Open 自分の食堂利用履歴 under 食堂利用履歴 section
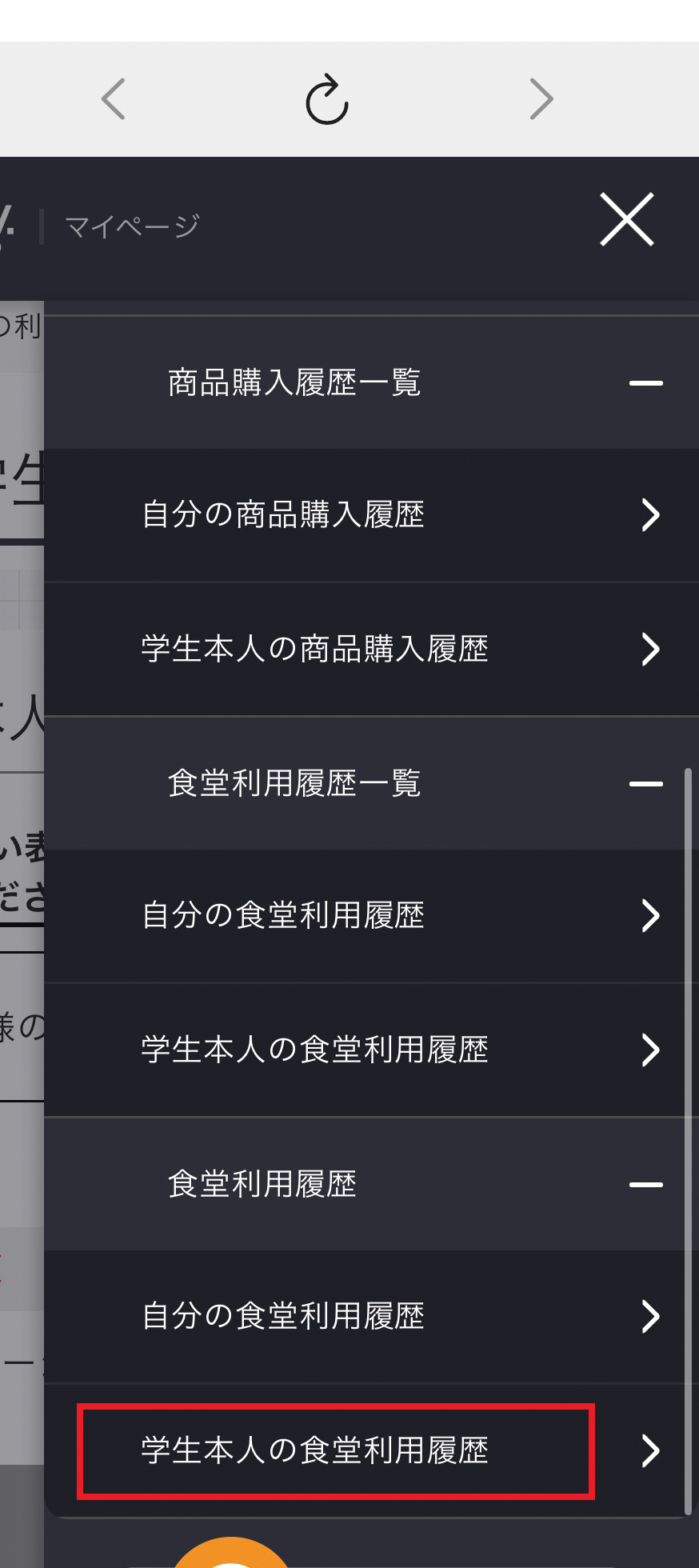 pos(371,1316)
